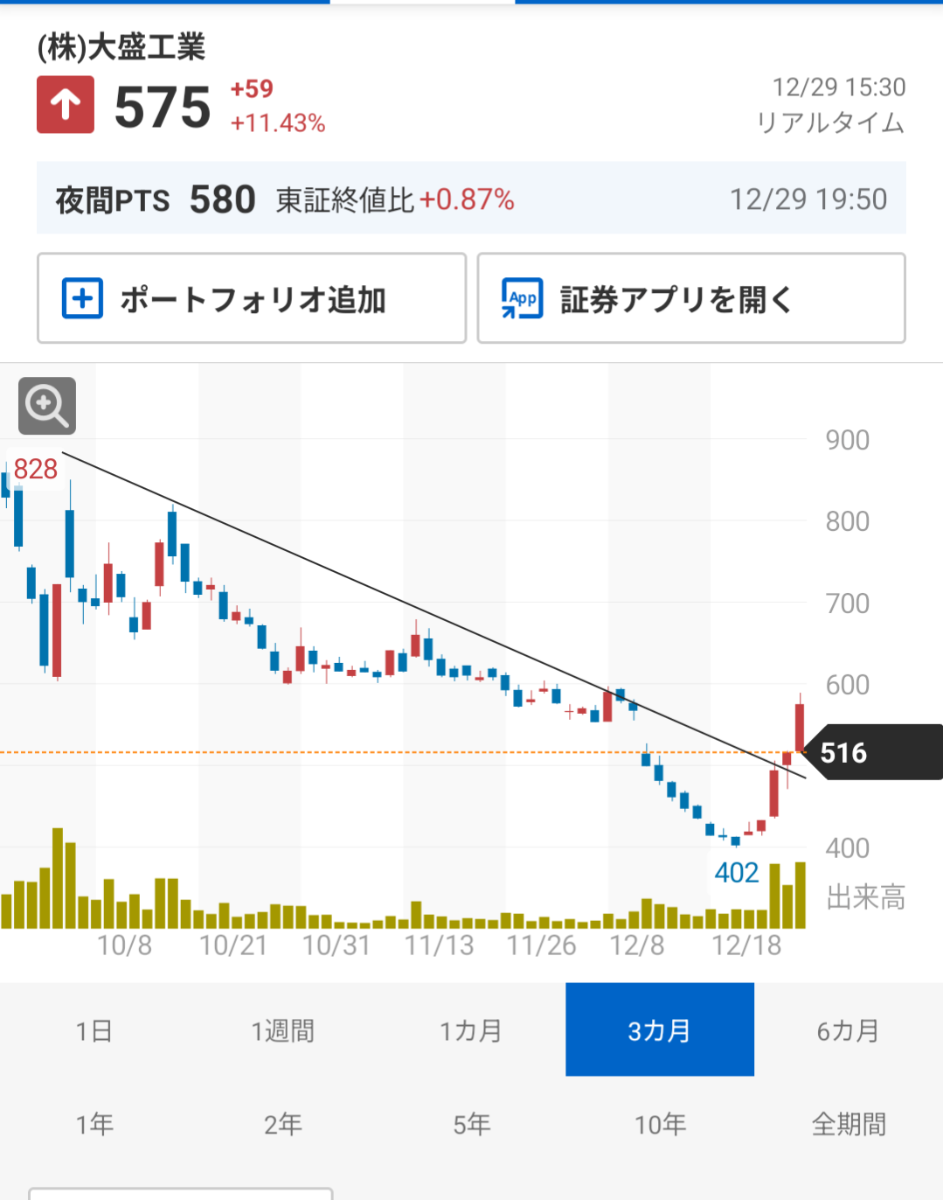Switch to the 1週間 chart period tab

pyautogui.click(x=283, y=1029)
